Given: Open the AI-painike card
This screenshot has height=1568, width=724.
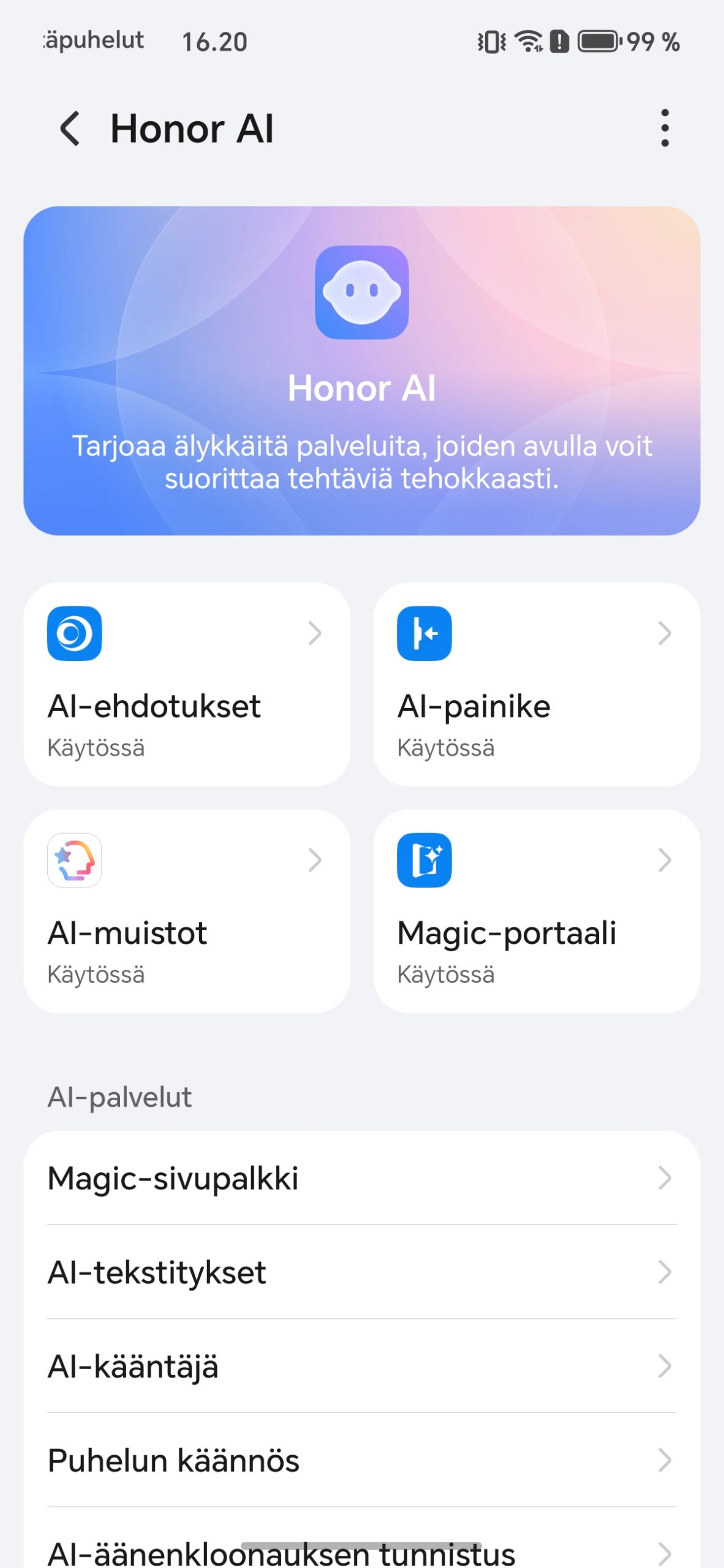Looking at the screenshot, I should coord(537,684).
